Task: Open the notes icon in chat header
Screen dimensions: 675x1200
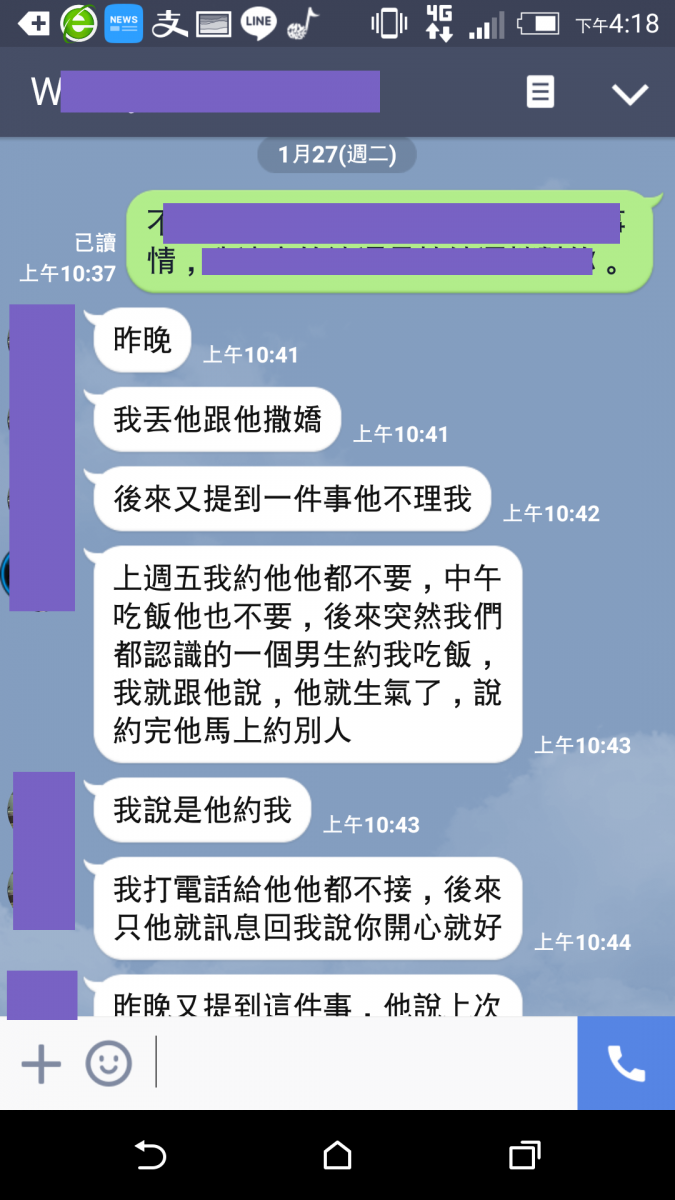Action: (540, 93)
